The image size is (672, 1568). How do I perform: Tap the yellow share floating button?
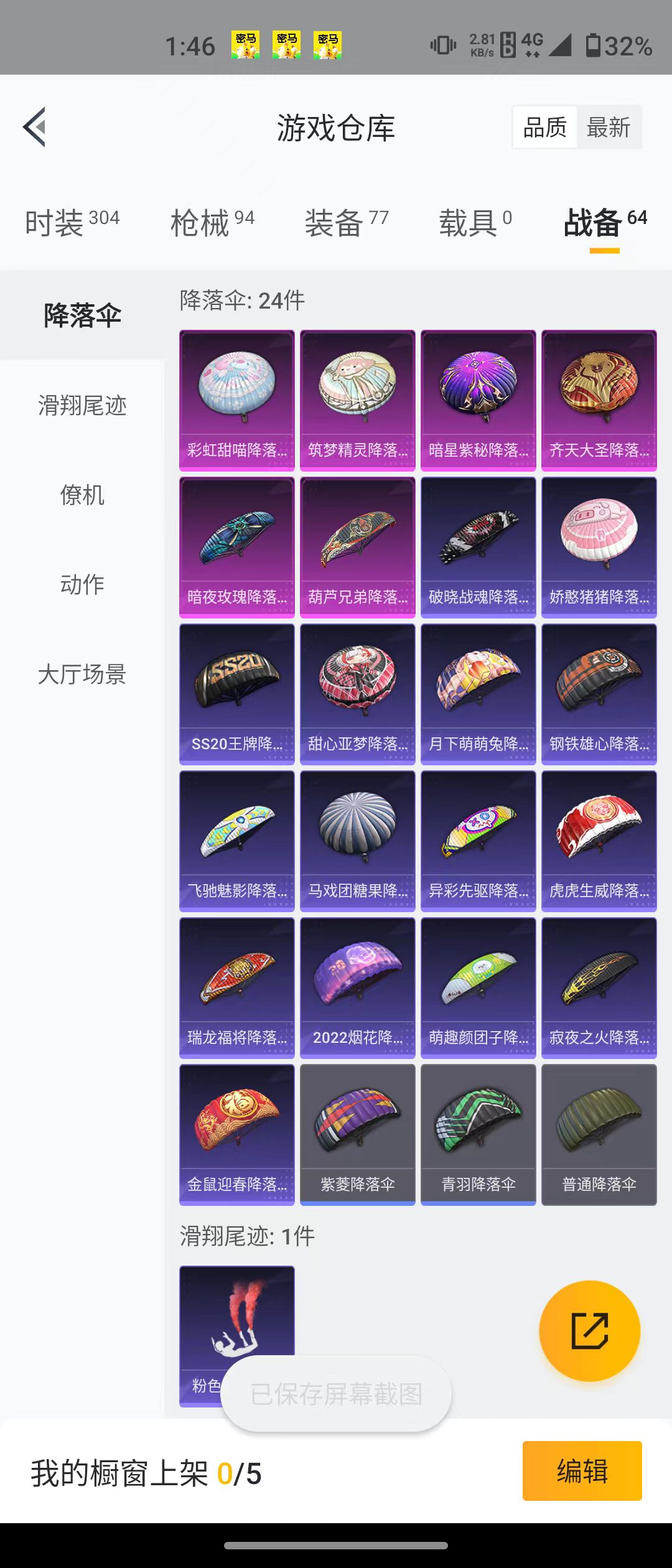[589, 1331]
